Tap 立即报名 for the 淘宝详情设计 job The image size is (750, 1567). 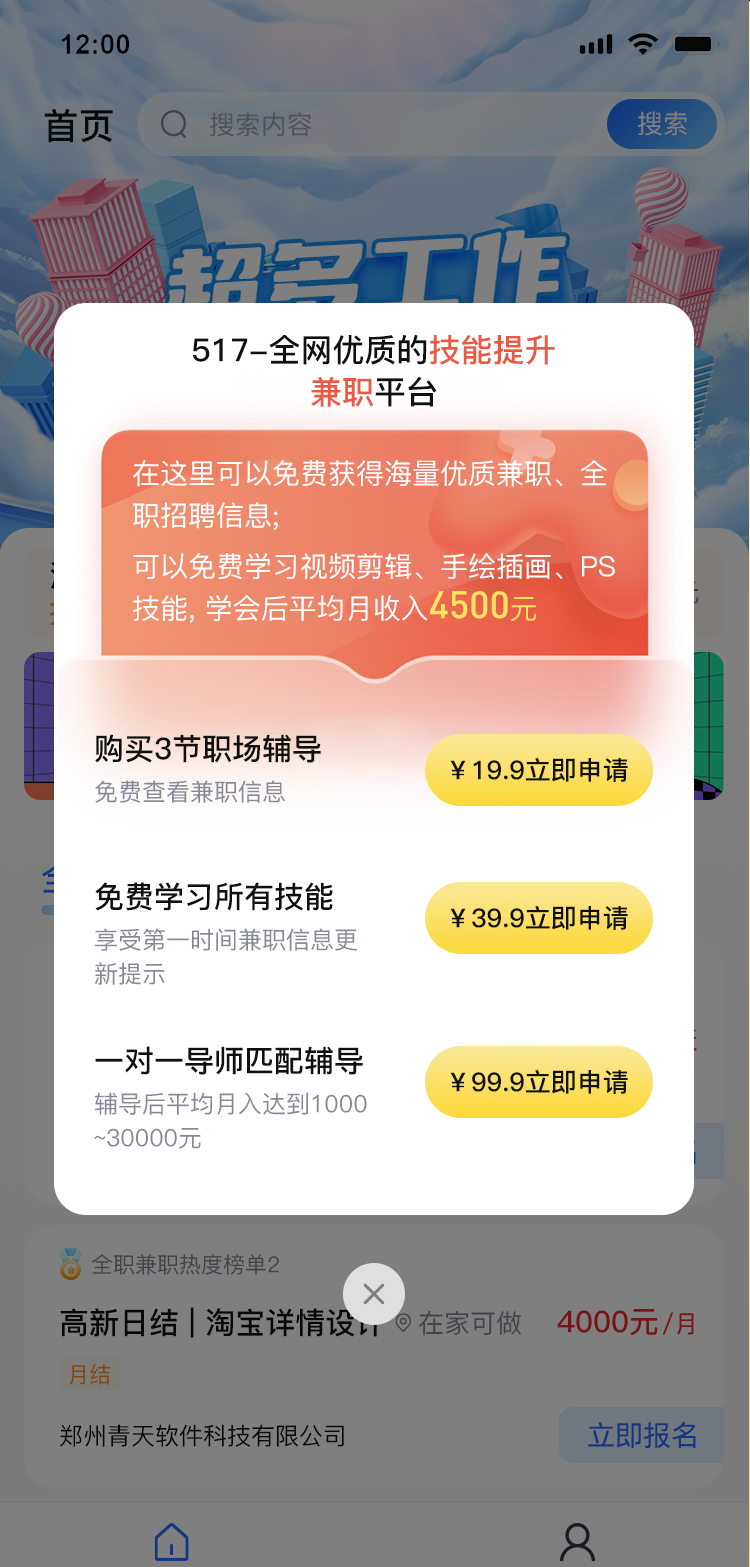click(641, 1436)
